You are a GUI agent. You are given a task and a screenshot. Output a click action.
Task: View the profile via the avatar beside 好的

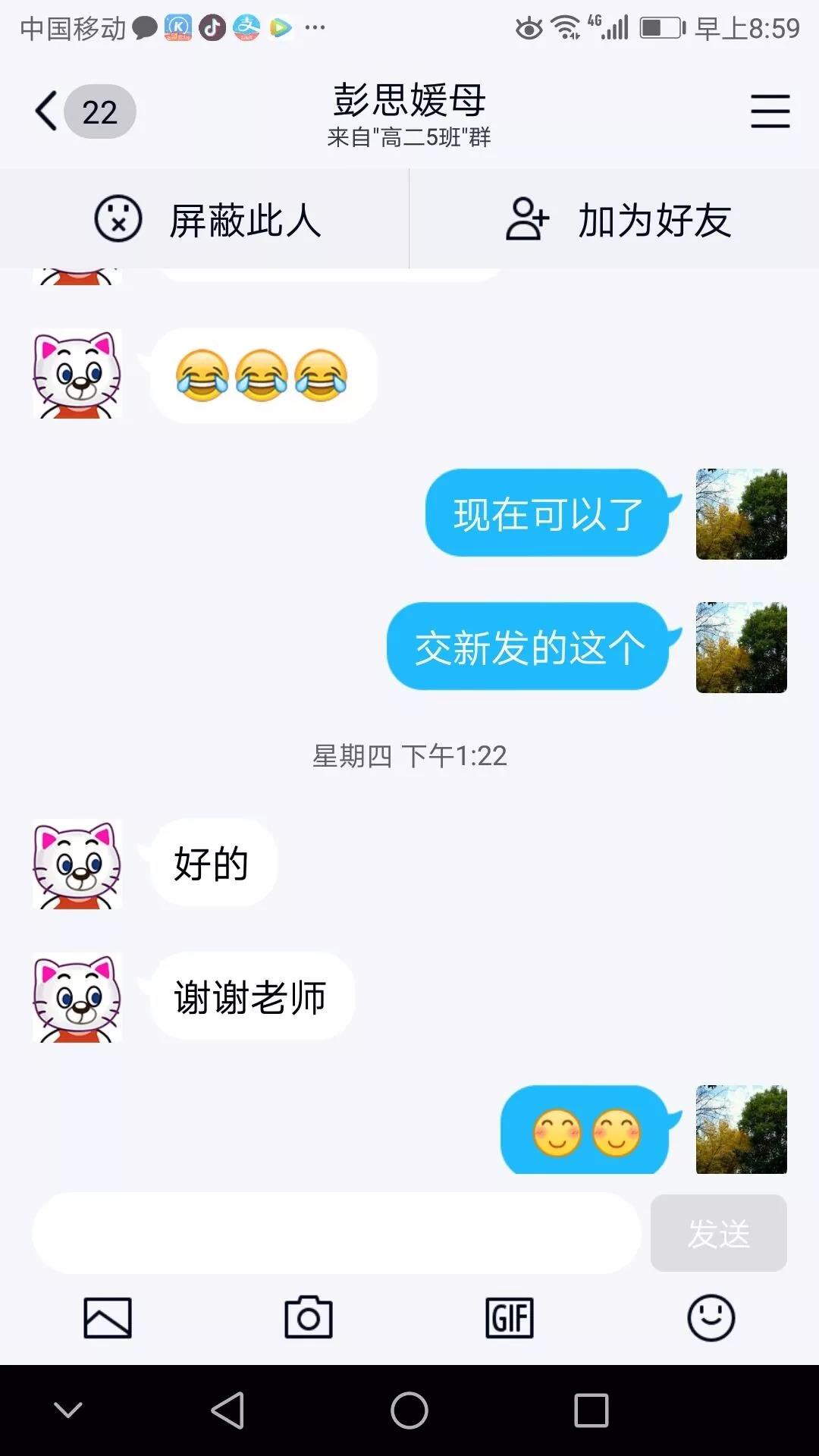(x=77, y=864)
